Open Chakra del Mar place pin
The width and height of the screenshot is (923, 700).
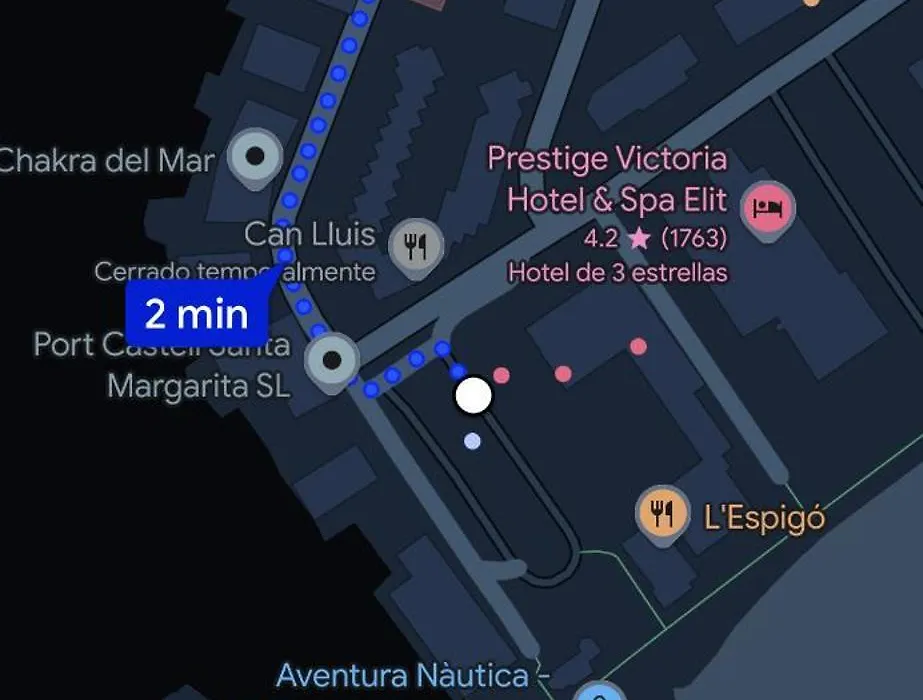255,157
